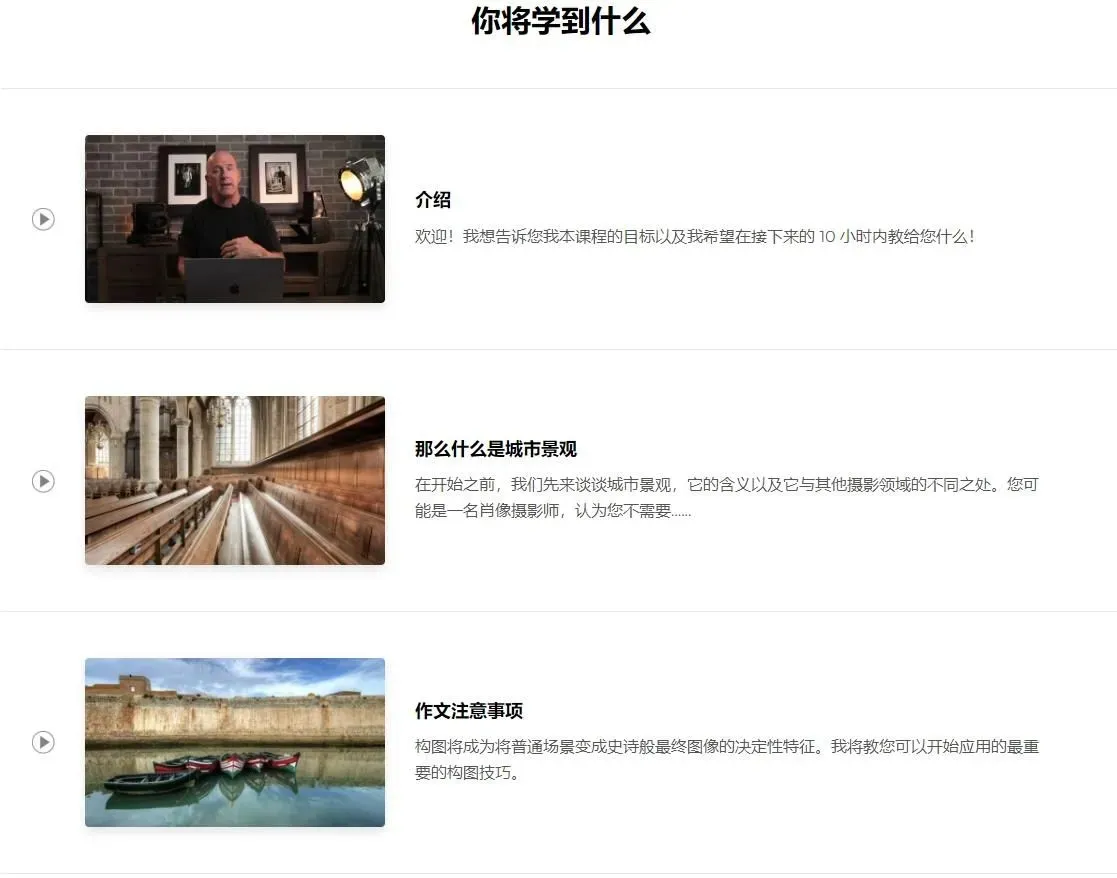Screen dimensions: 1117x878
Task: Open the church pews thumbnail for 城市景观
Action: pos(235,481)
